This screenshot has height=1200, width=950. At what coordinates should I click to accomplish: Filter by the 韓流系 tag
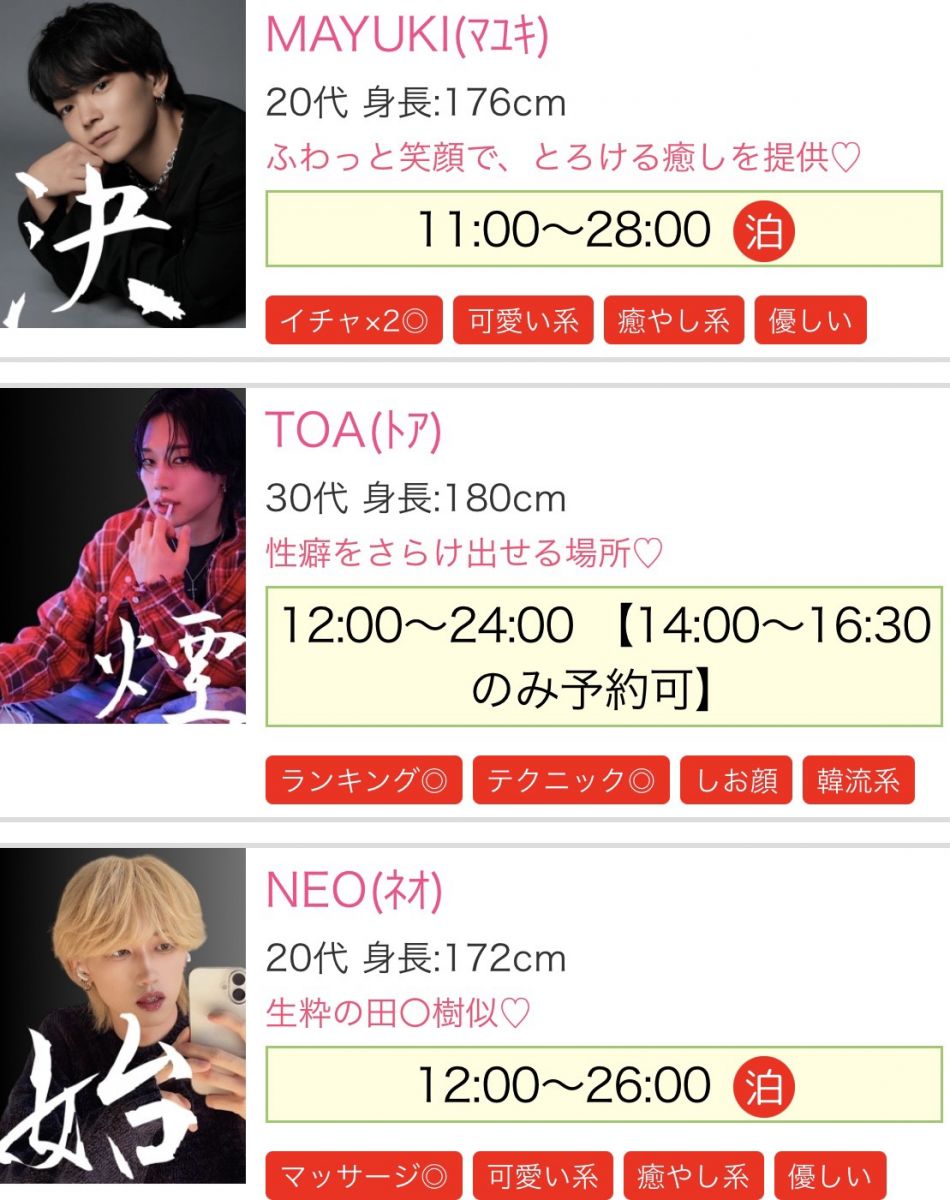point(858,780)
